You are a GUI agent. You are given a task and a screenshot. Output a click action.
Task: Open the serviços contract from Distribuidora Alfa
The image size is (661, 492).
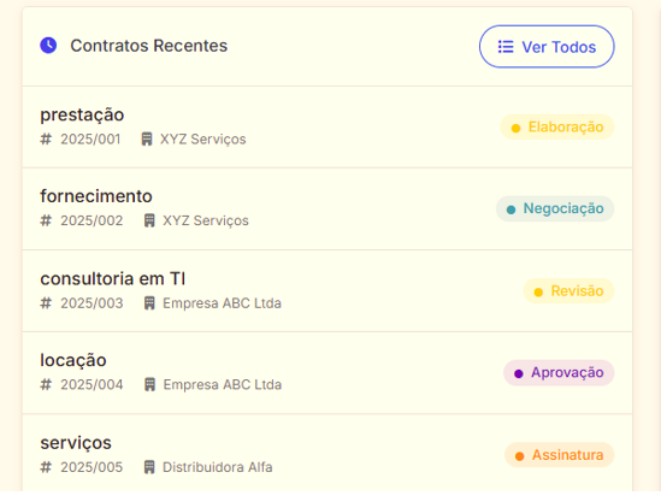coord(76,443)
